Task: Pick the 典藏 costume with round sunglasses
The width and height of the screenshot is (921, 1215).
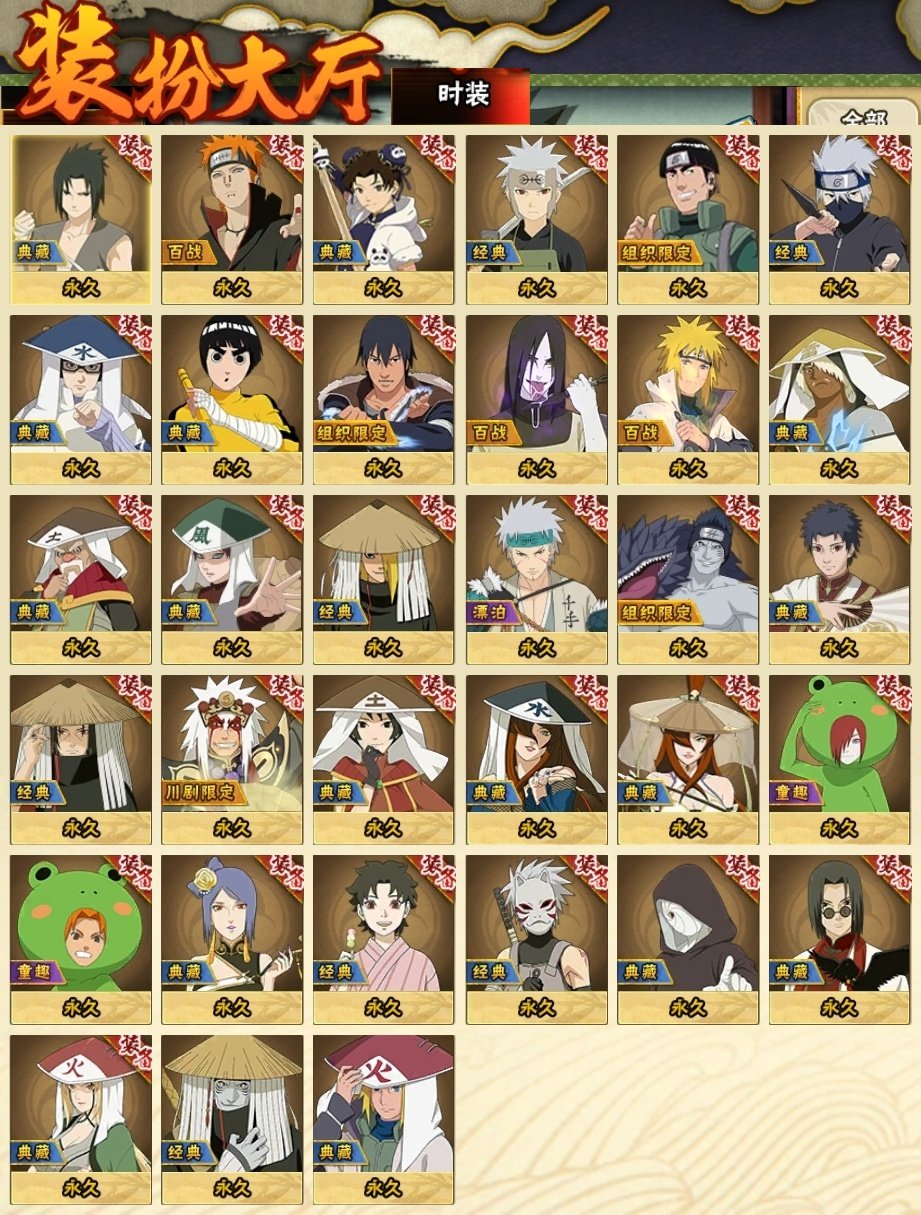Action: click(x=839, y=939)
